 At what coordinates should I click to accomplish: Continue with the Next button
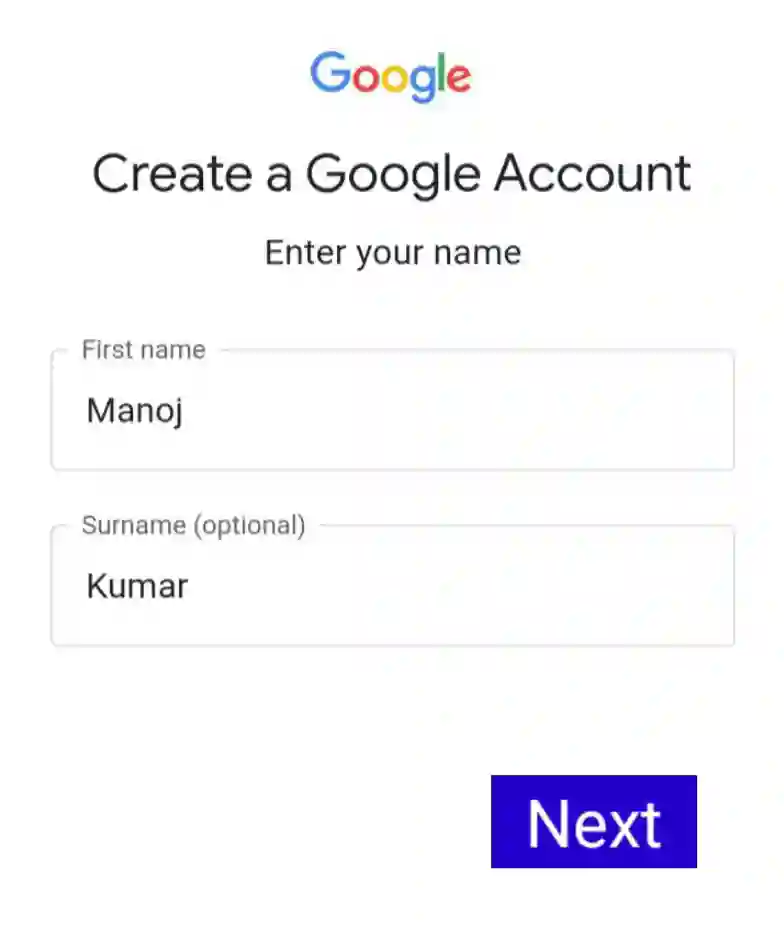click(593, 822)
